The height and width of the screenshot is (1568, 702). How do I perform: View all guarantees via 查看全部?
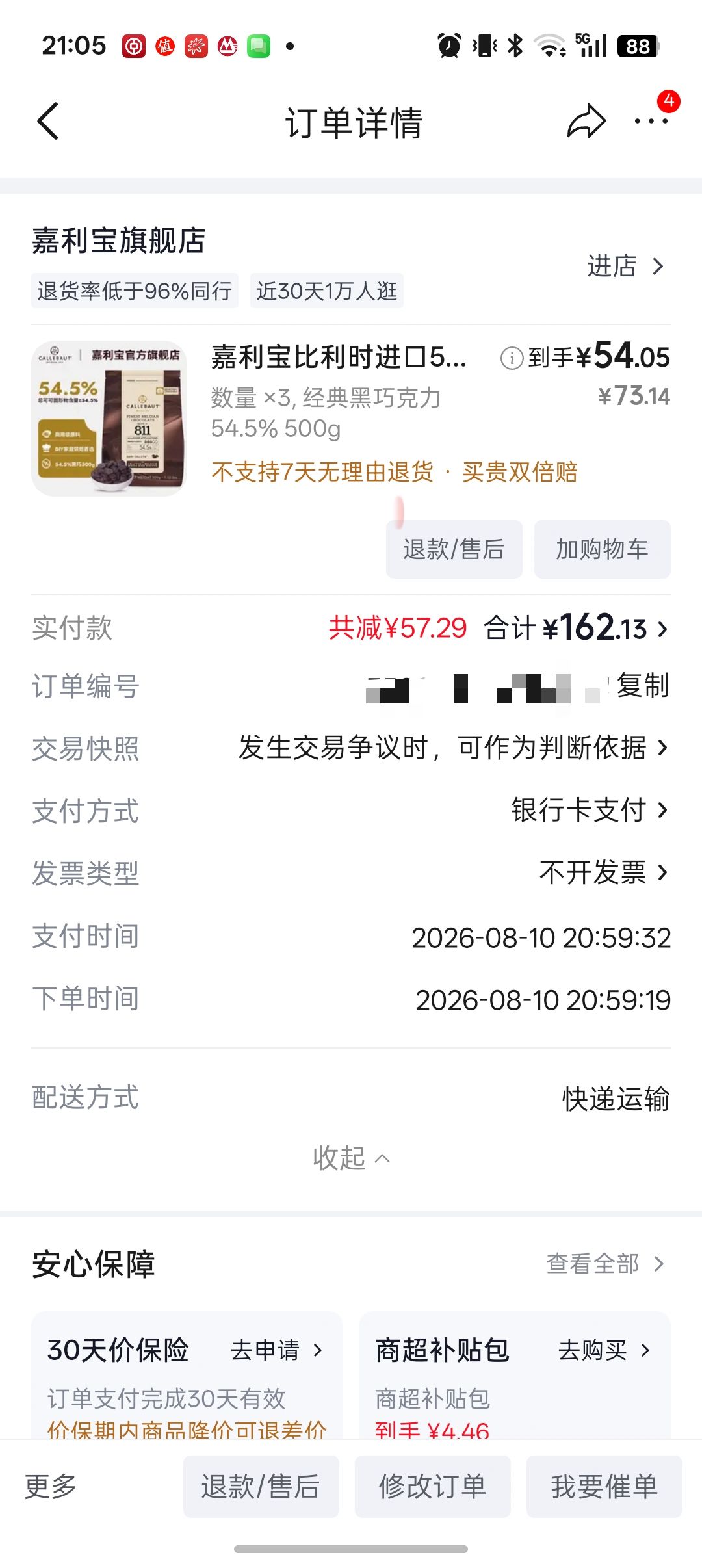click(604, 1263)
